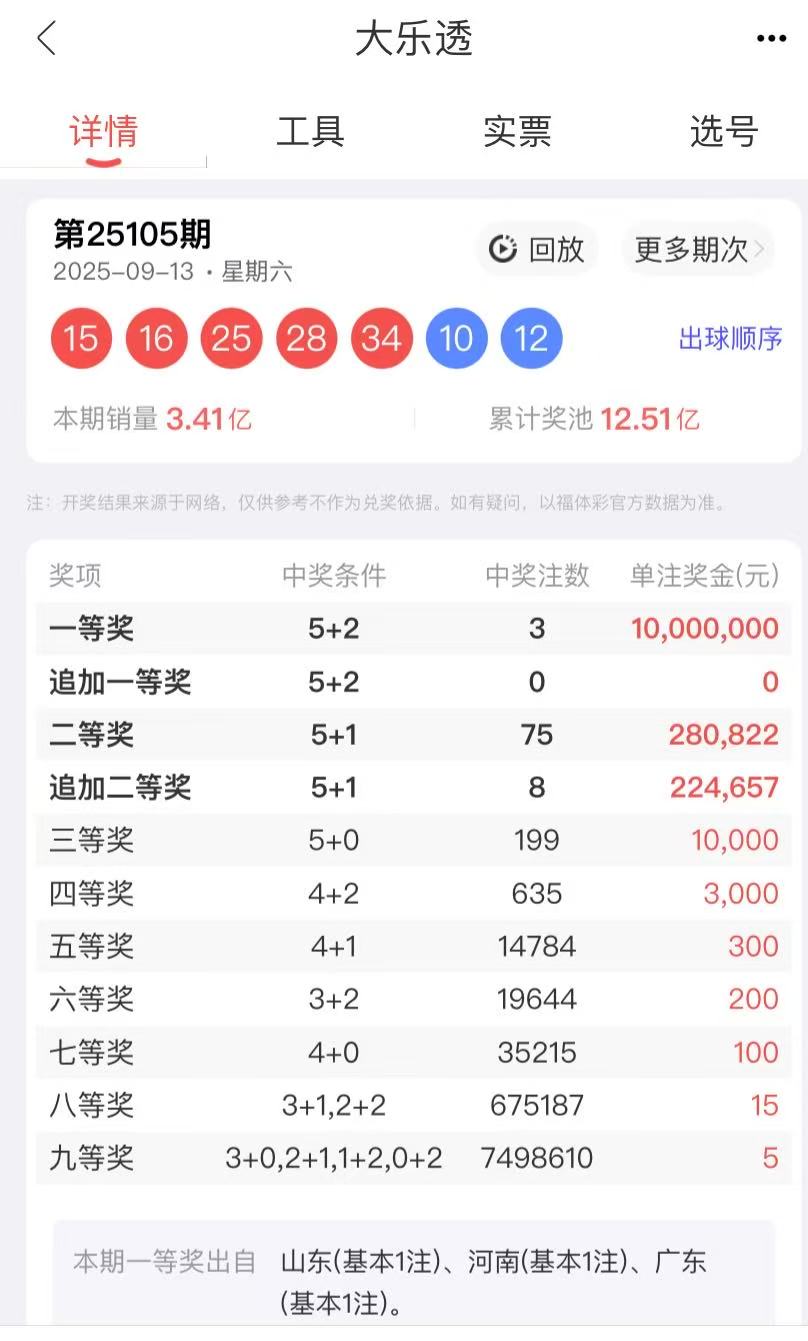
Task: Go back using the top-left arrow
Action: click(x=46, y=39)
